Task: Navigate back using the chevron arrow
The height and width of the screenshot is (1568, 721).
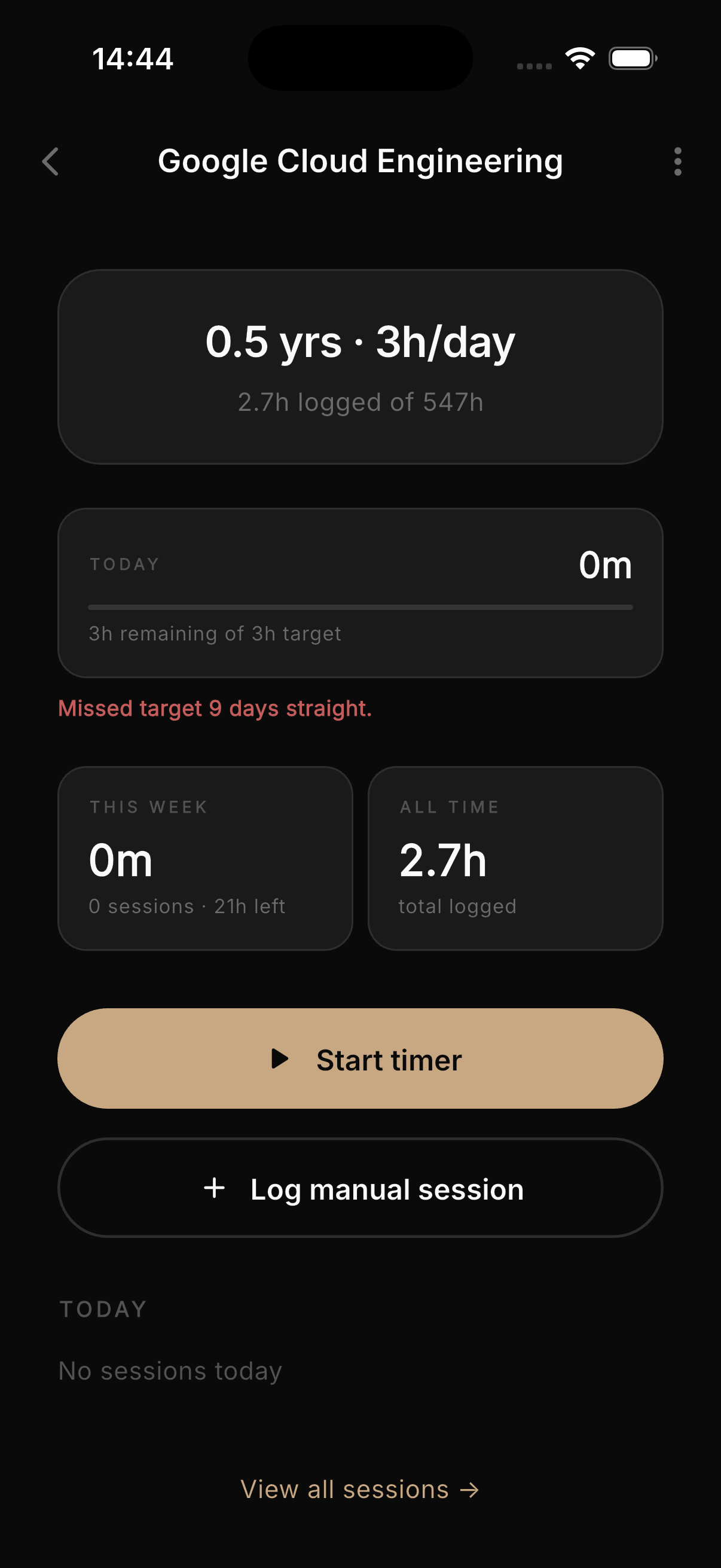Action: coord(52,163)
